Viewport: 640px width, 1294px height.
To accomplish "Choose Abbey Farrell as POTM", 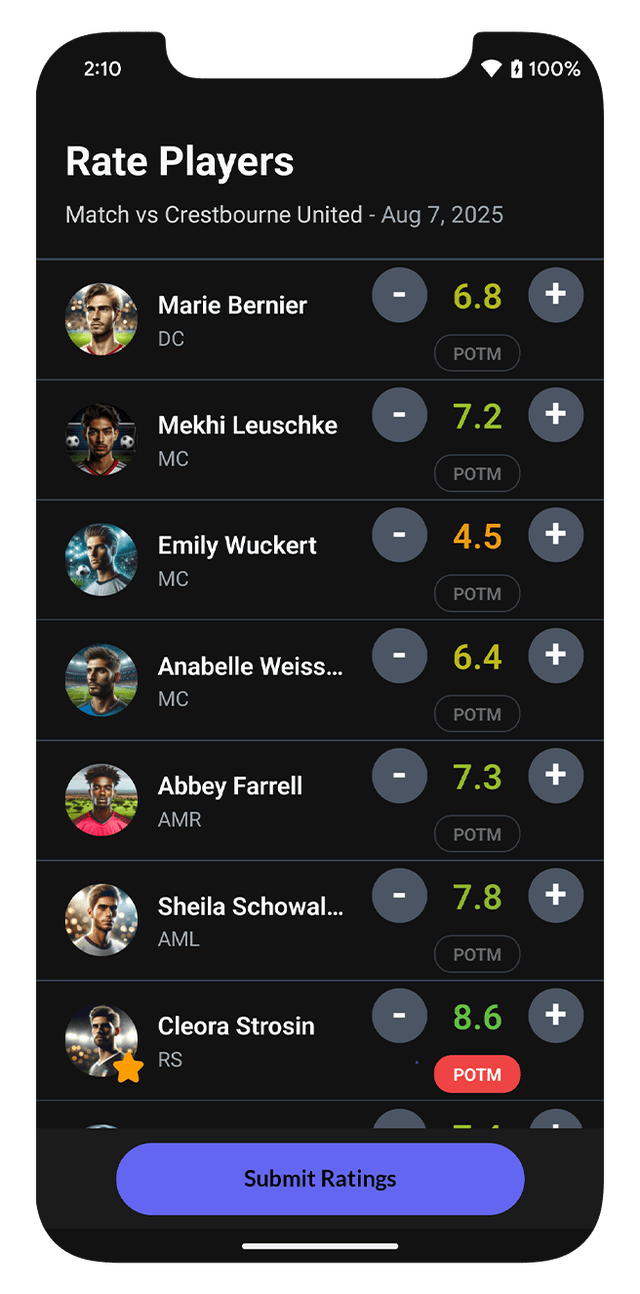I will (x=477, y=834).
